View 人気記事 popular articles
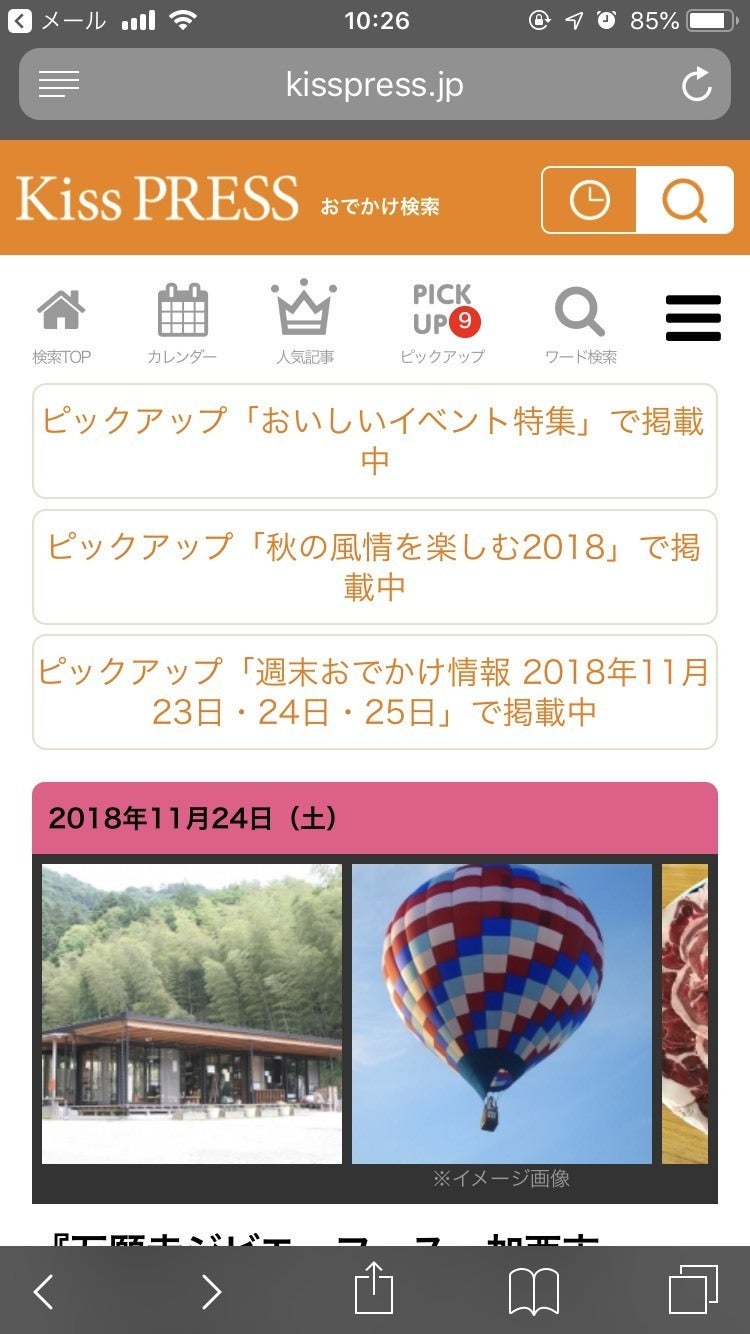The image size is (750, 1334). point(304,323)
